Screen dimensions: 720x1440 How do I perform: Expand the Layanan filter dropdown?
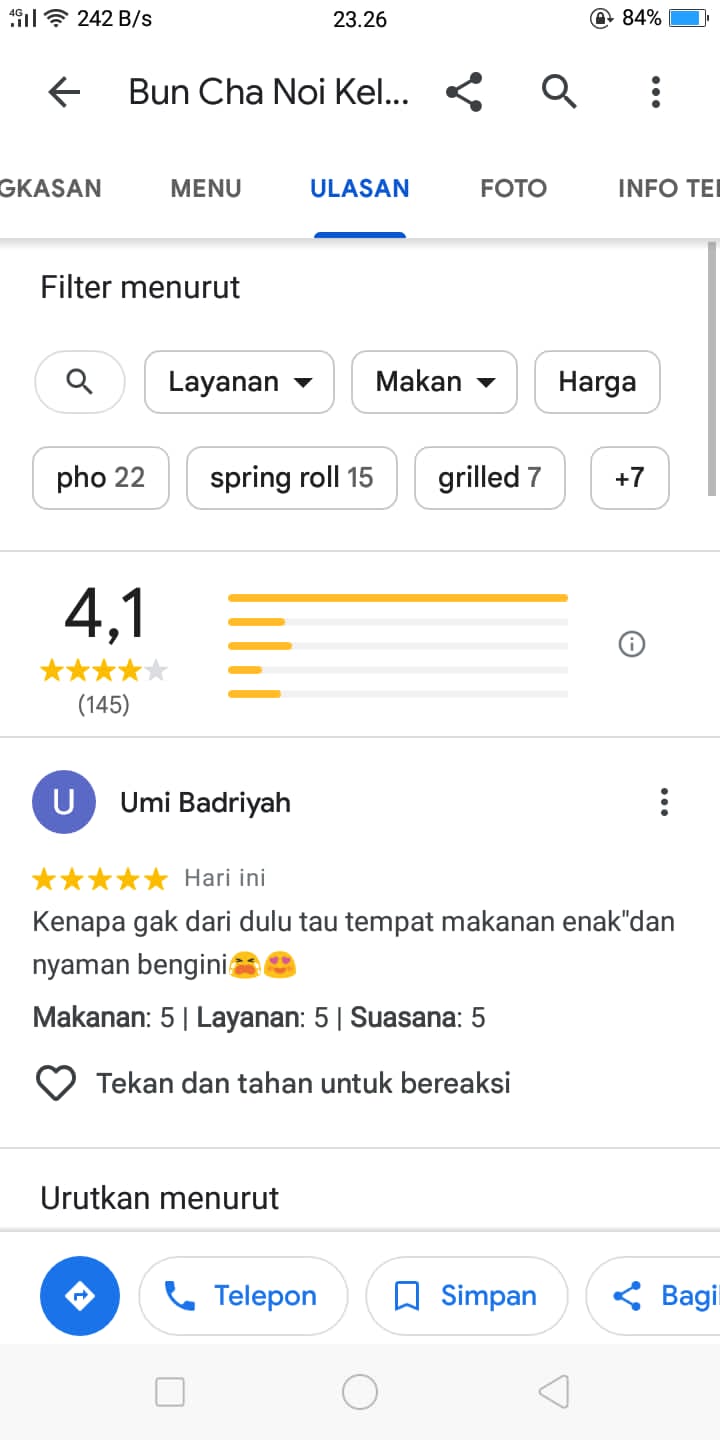click(x=239, y=382)
